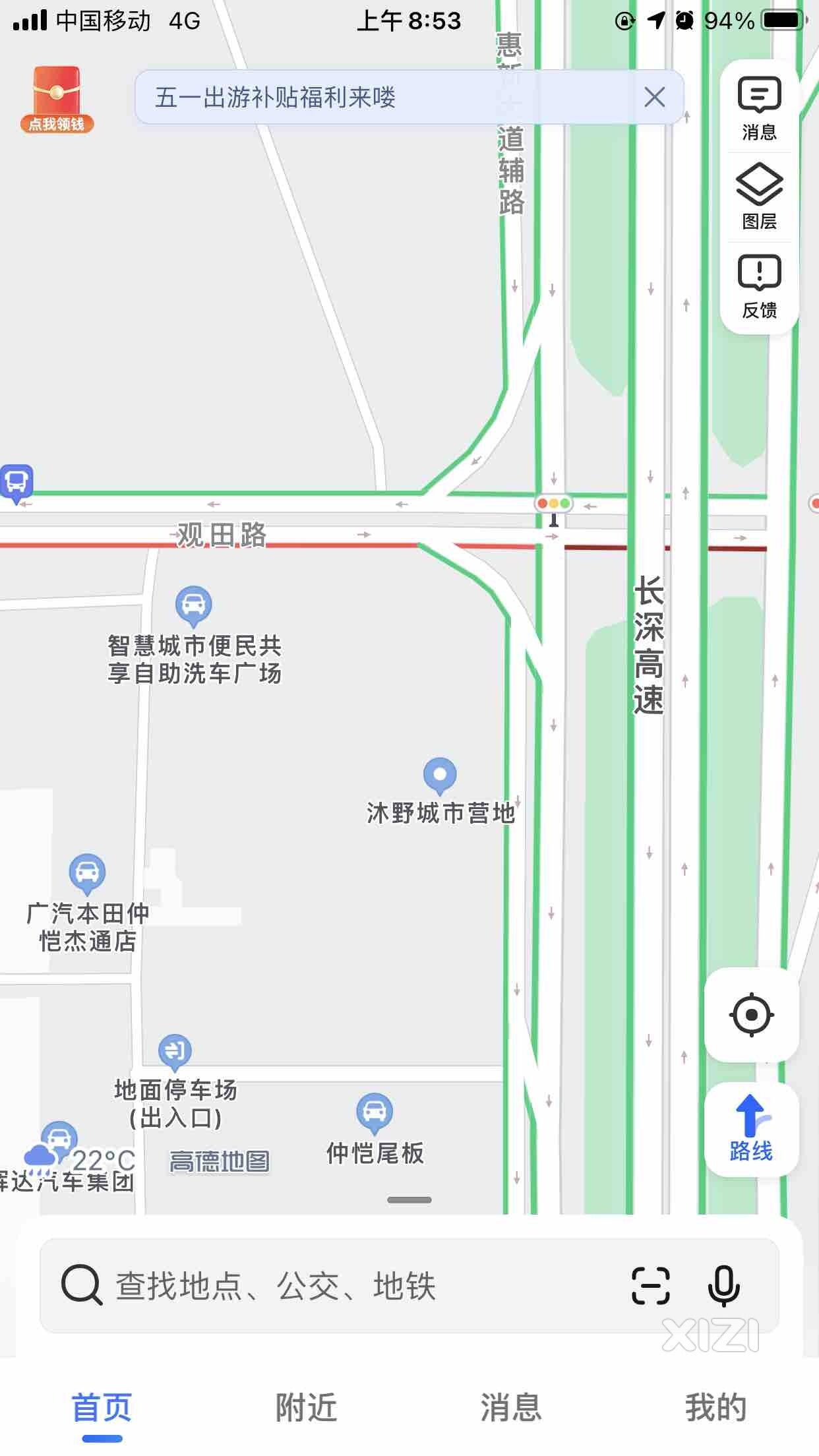The image size is (819, 1456).
Task: Open the red envelope reward icon
Action: pos(57,99)
